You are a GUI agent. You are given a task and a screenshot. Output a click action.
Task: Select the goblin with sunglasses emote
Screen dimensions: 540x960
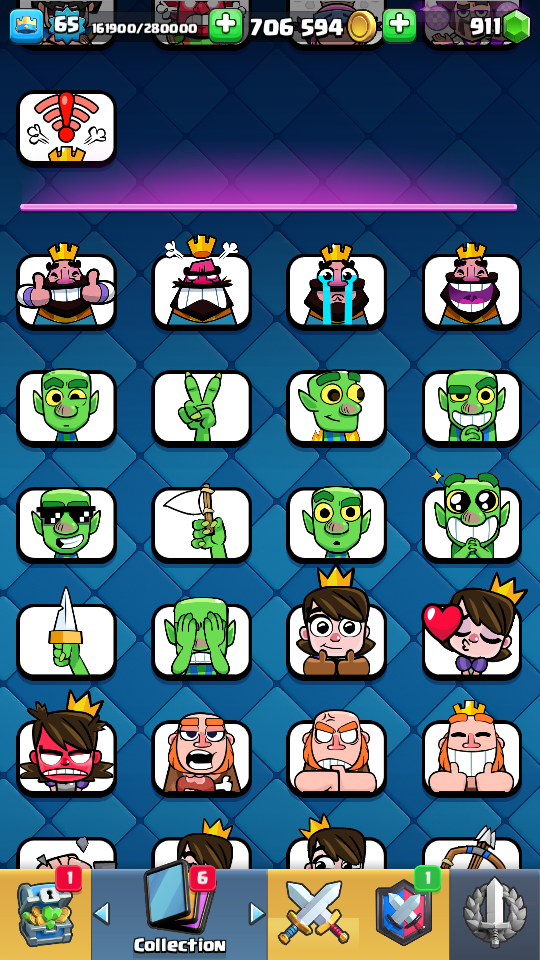[66, 524]
